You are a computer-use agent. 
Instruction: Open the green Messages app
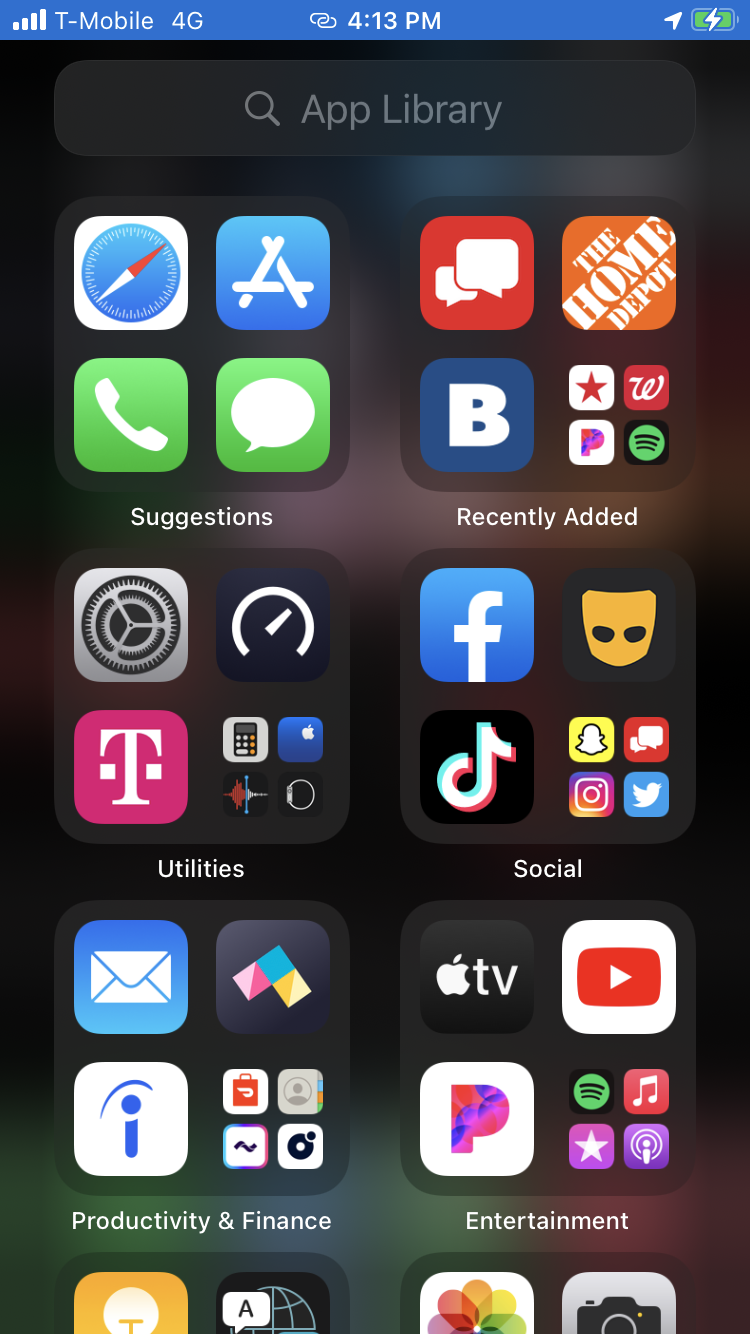click(273, 415)
